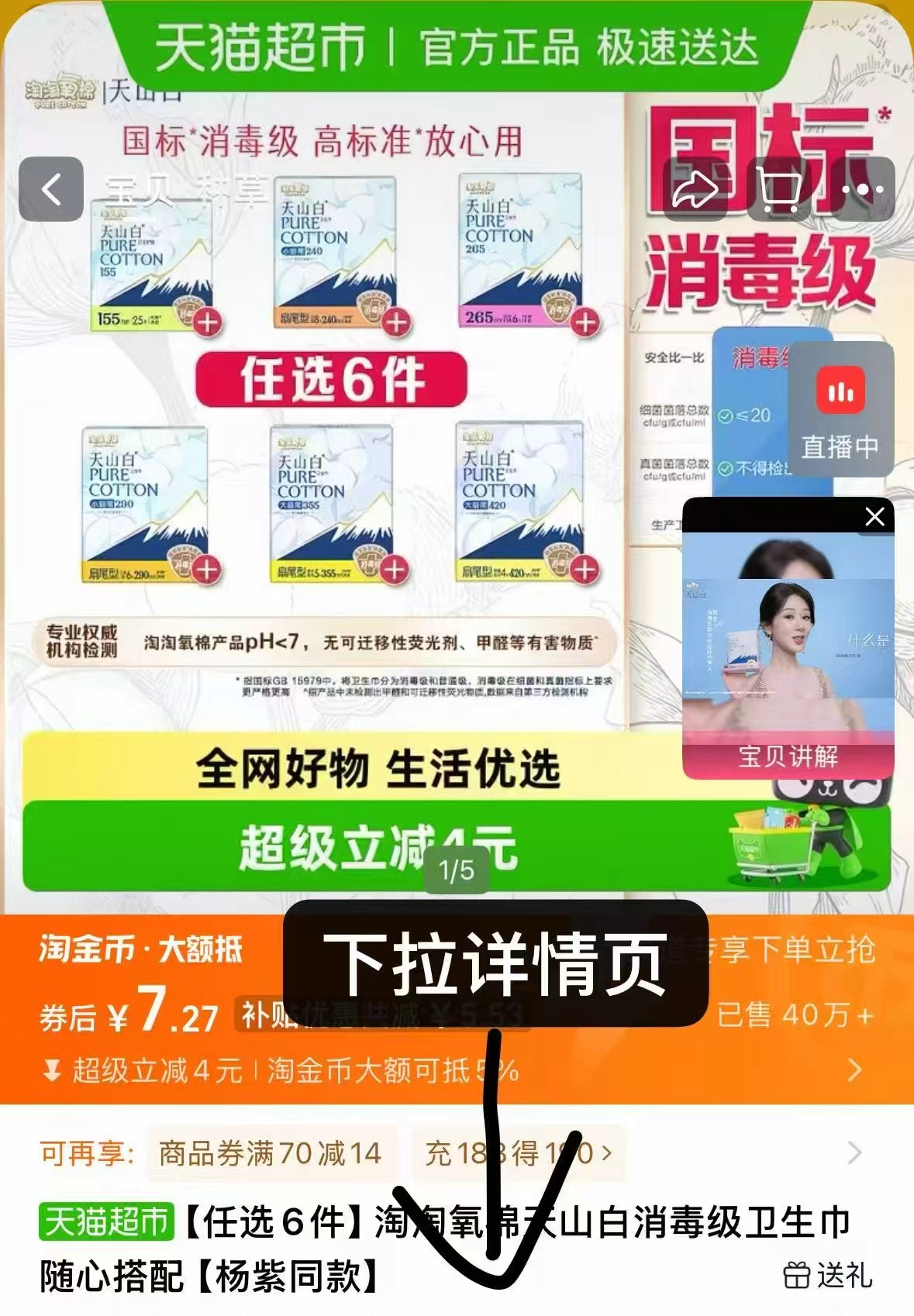The image size is (914, 1316).
Task: Switch to the 种草 tab
Action: pyautogui.click(x=233, y=191)
